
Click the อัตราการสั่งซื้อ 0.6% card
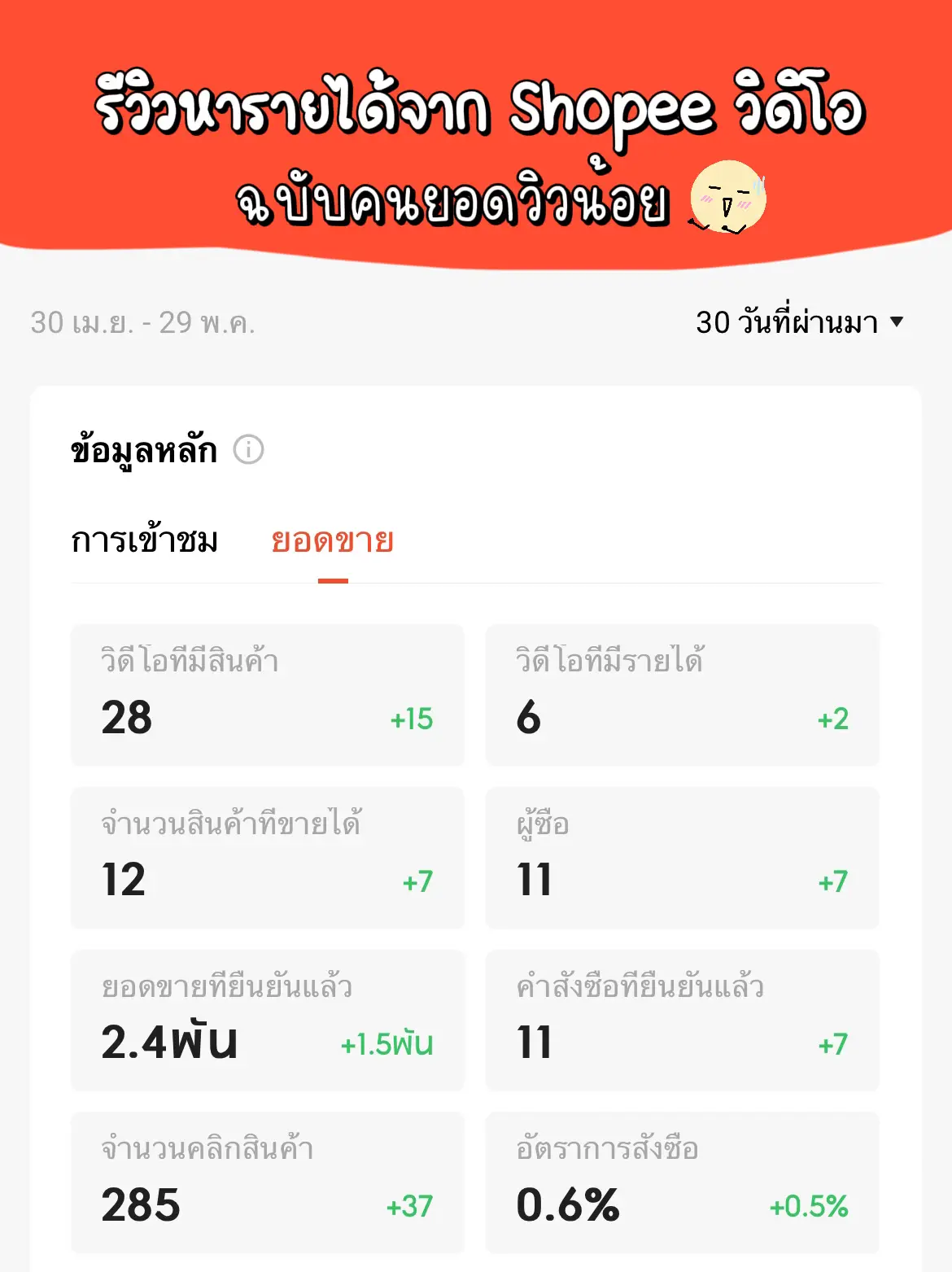pos(683,1183)
